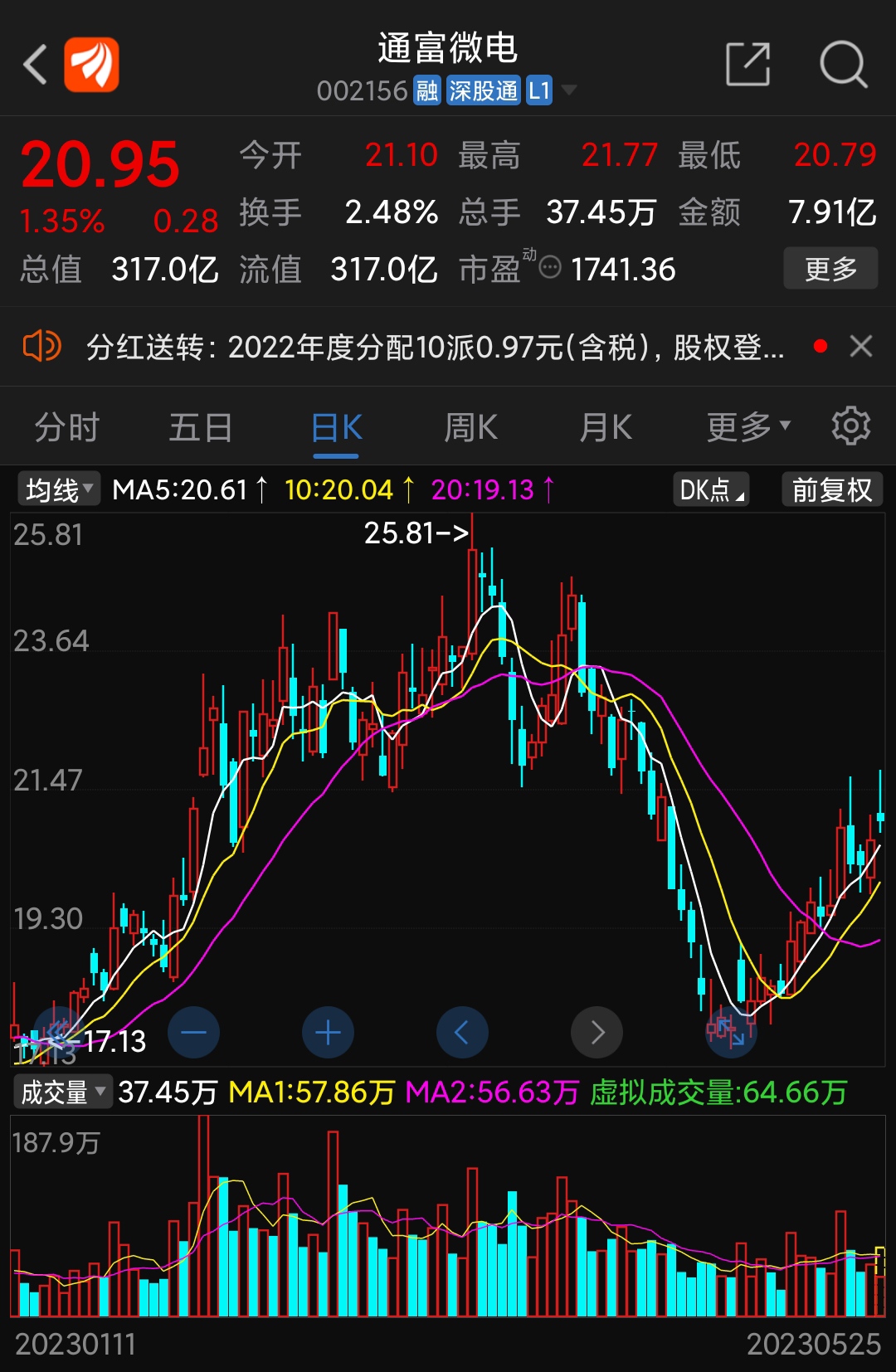Image resolution: width=896 pixels, height=1372 pixels.
Task: Open the 成交量 volume indicator dropdown
Action: (62, 1092)
